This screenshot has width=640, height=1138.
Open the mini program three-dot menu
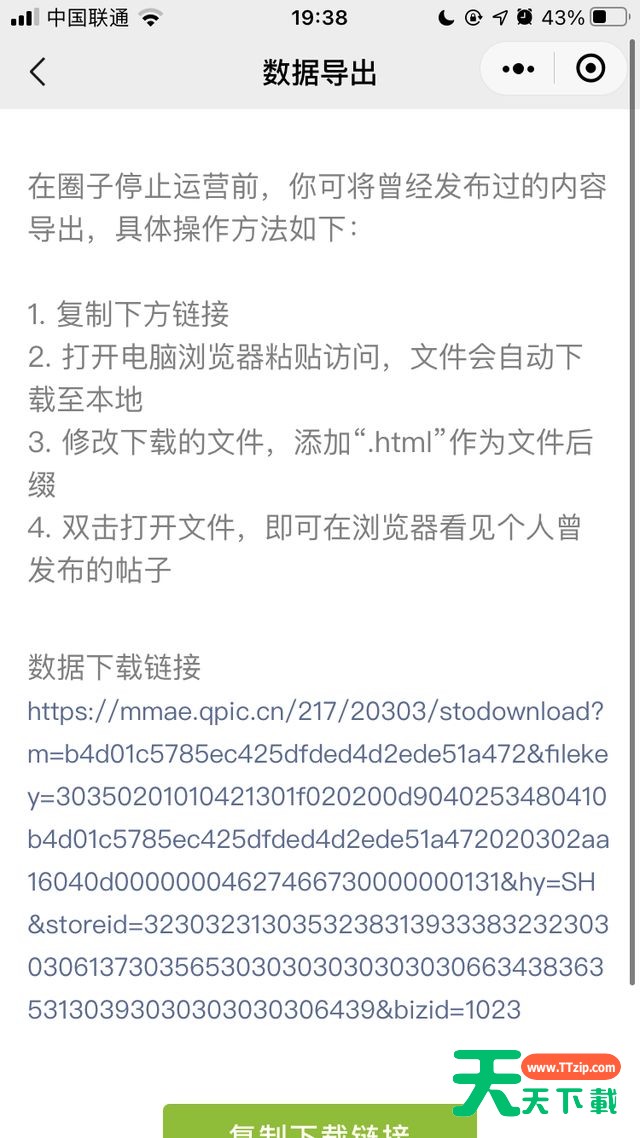(x=518, y=70)
